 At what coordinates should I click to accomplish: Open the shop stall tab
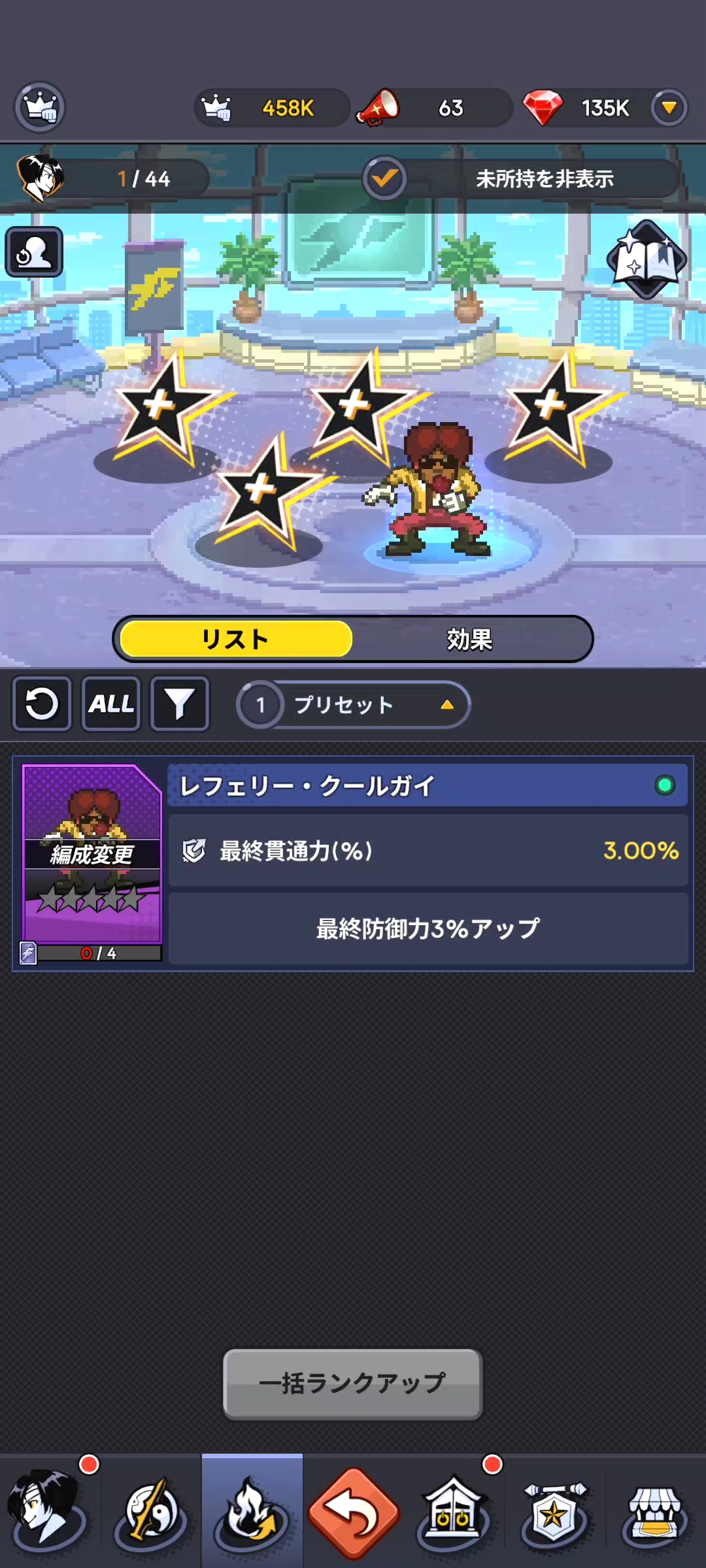[x=654, y=1511]
